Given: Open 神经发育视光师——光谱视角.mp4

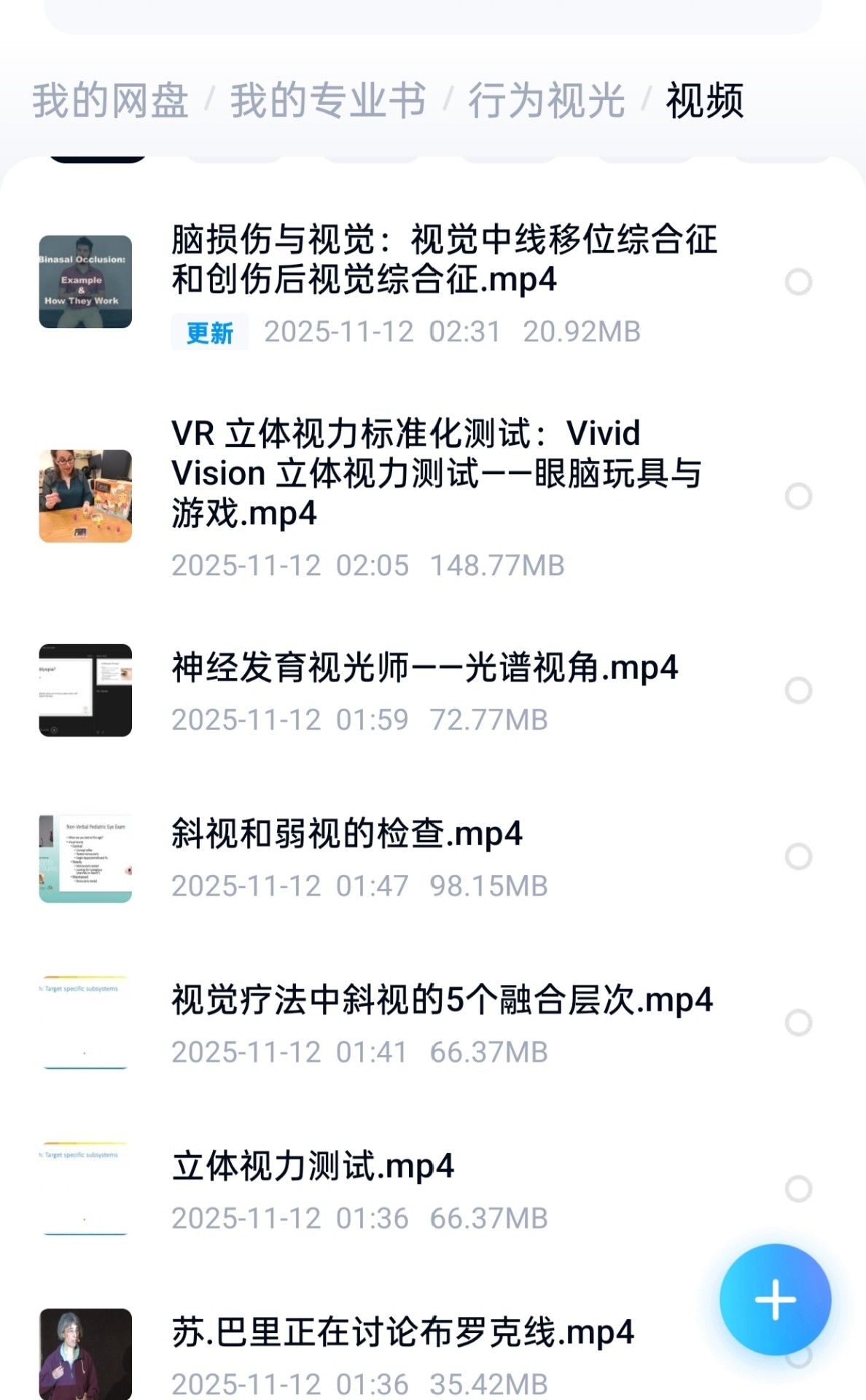Looking at the screenshot, I should pyautogui.click(x=424, y=668).
